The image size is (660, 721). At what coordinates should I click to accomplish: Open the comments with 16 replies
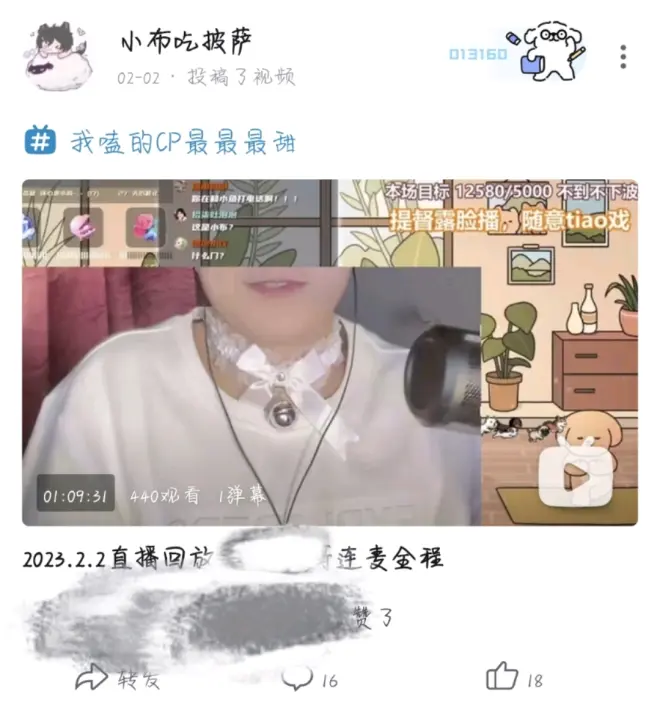(x=309, y=680)
